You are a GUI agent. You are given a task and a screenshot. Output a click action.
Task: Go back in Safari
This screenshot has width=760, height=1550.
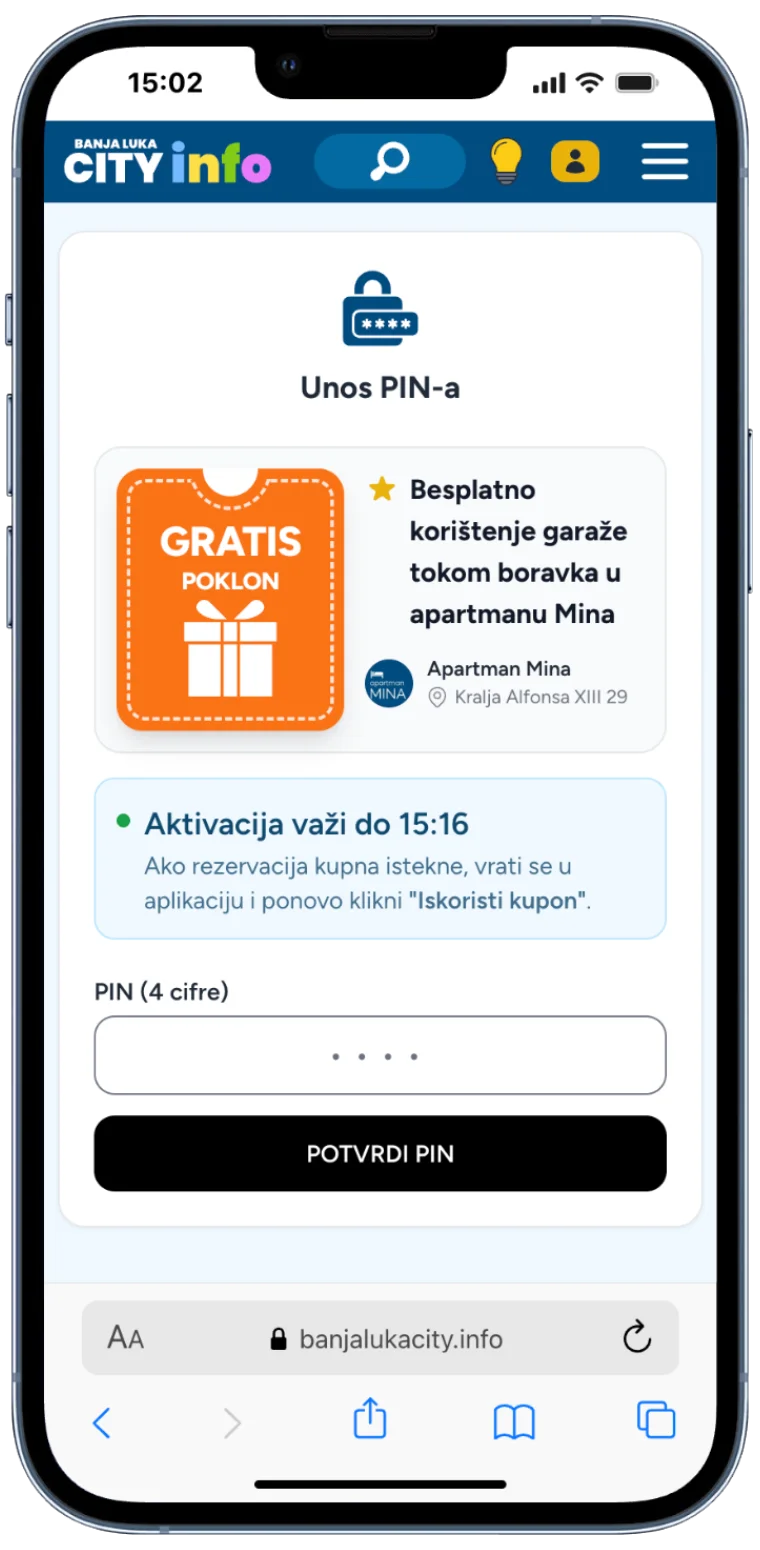[101, 1422]
